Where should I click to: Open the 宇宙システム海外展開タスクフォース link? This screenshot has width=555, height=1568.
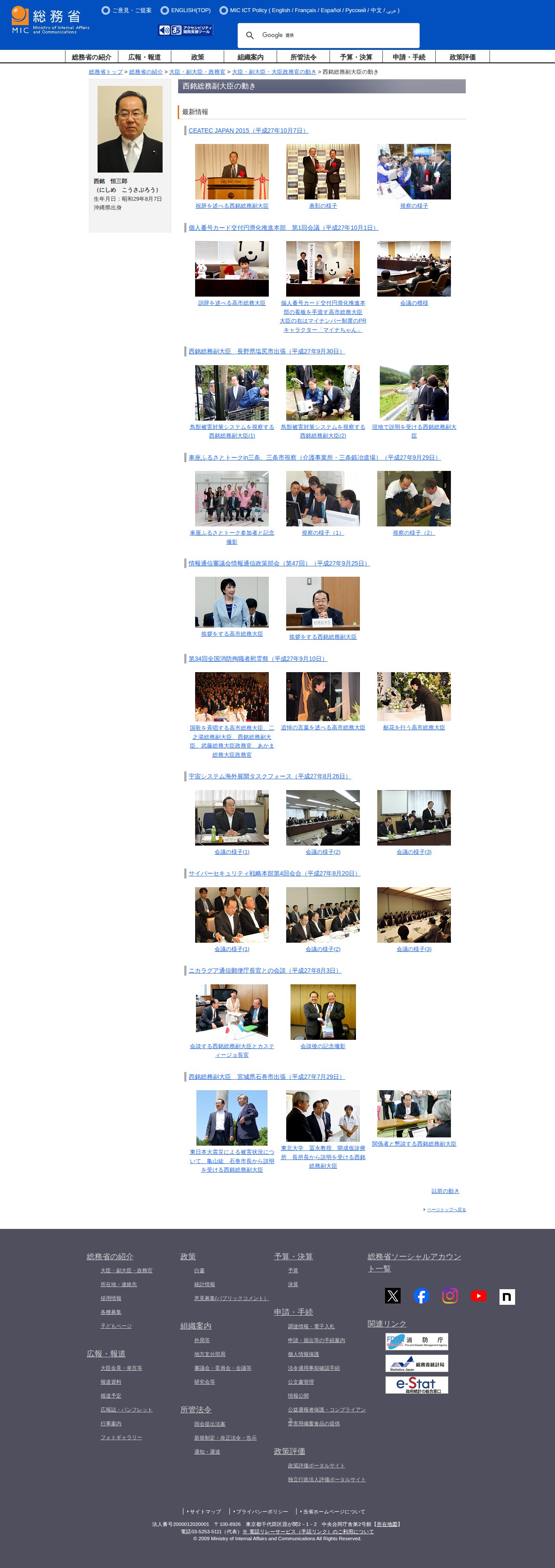click(269, 776)
